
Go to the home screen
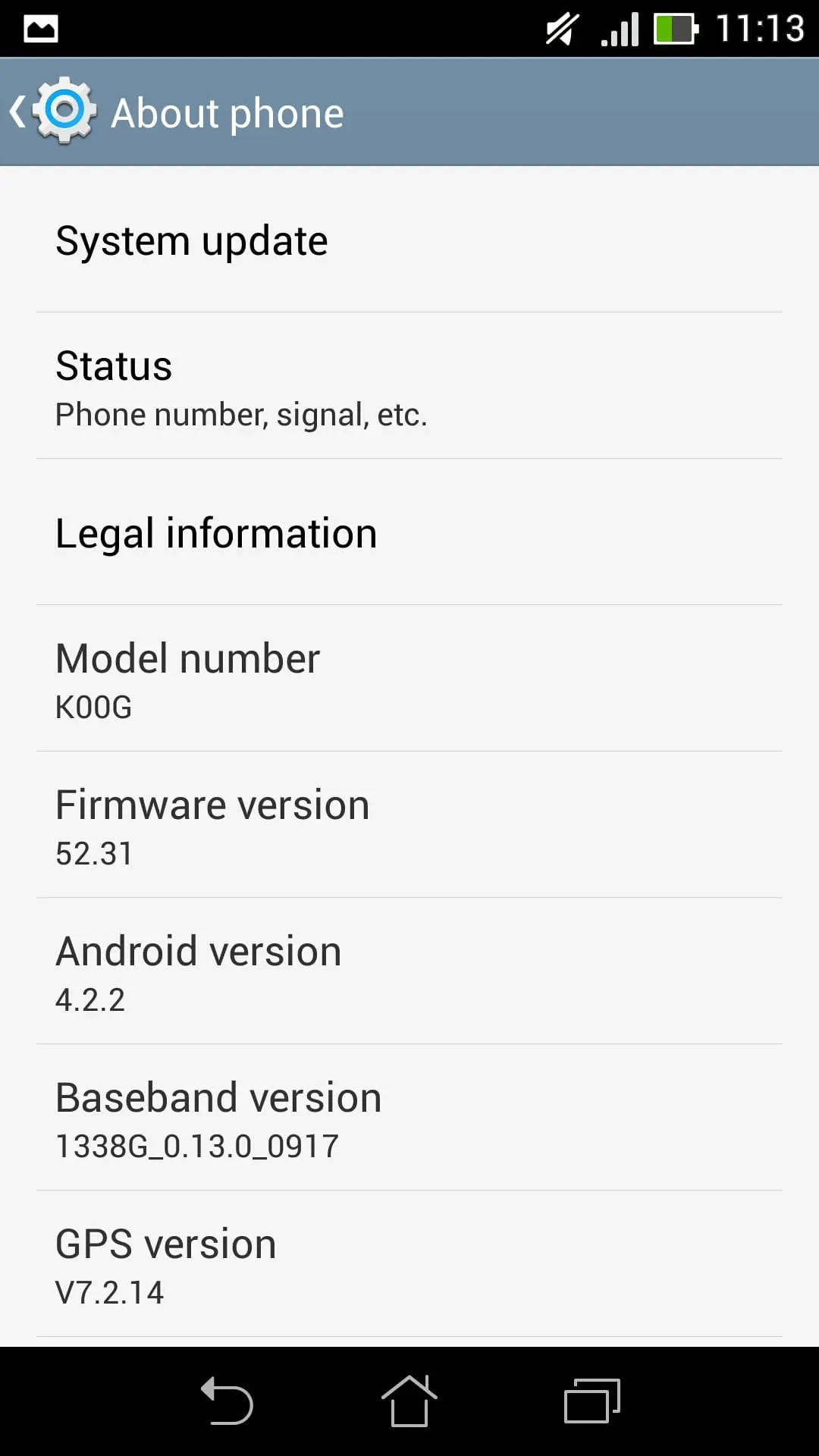tap(409, 1401)
